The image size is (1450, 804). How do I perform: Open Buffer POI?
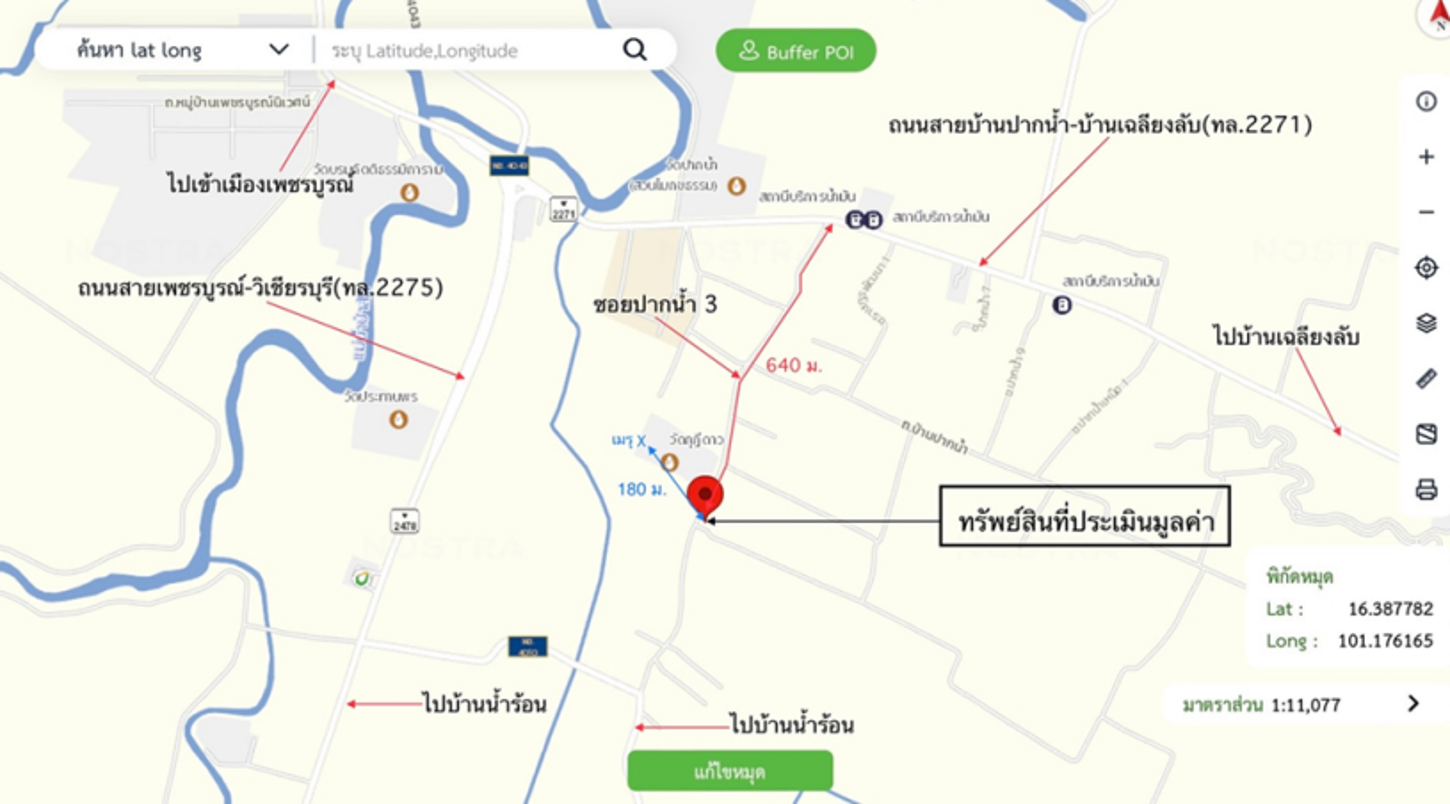click(x=796, y=51)
